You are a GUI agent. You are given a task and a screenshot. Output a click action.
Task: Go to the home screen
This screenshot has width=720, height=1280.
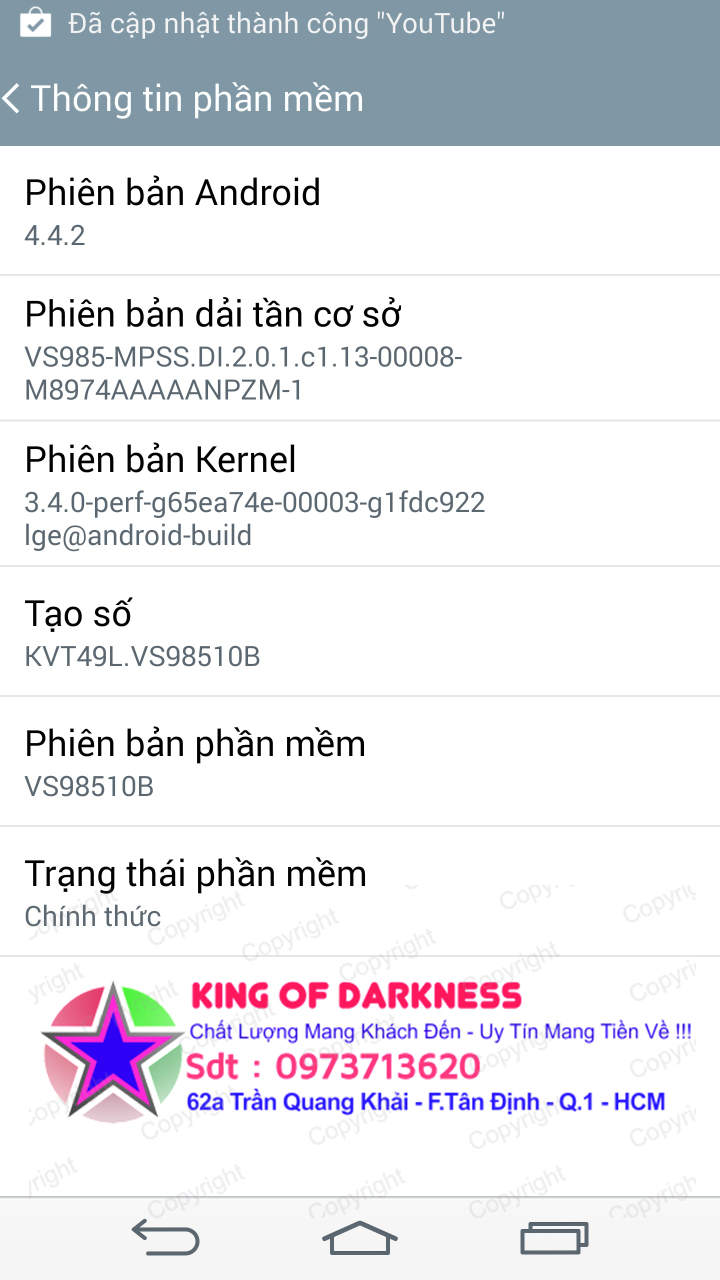click(360, 1238)
